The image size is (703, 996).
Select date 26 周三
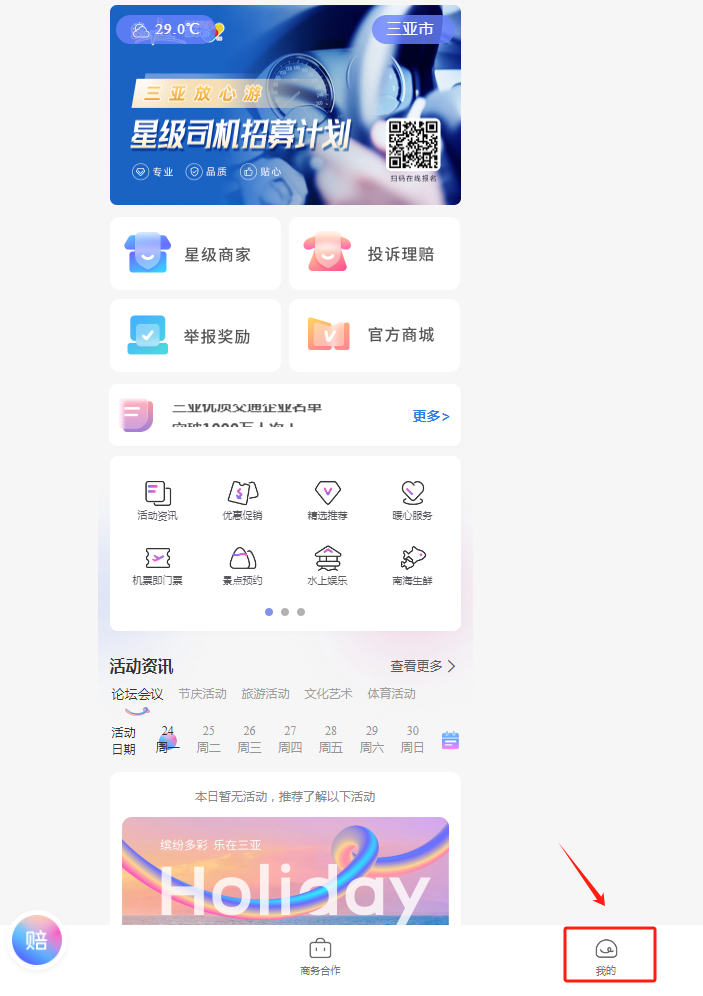249,739
